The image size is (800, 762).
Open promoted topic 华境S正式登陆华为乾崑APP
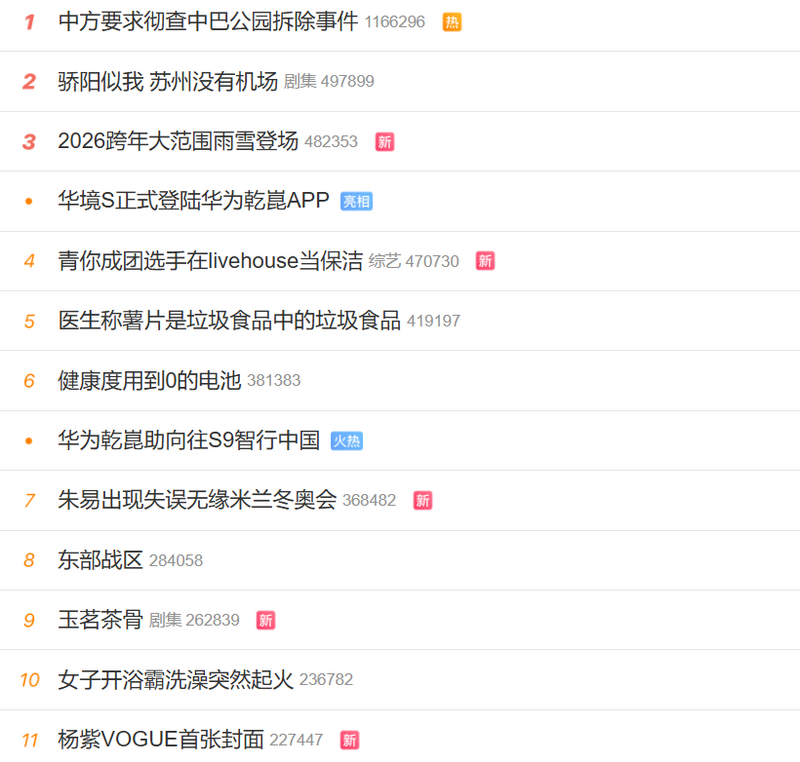coord(194,201)
